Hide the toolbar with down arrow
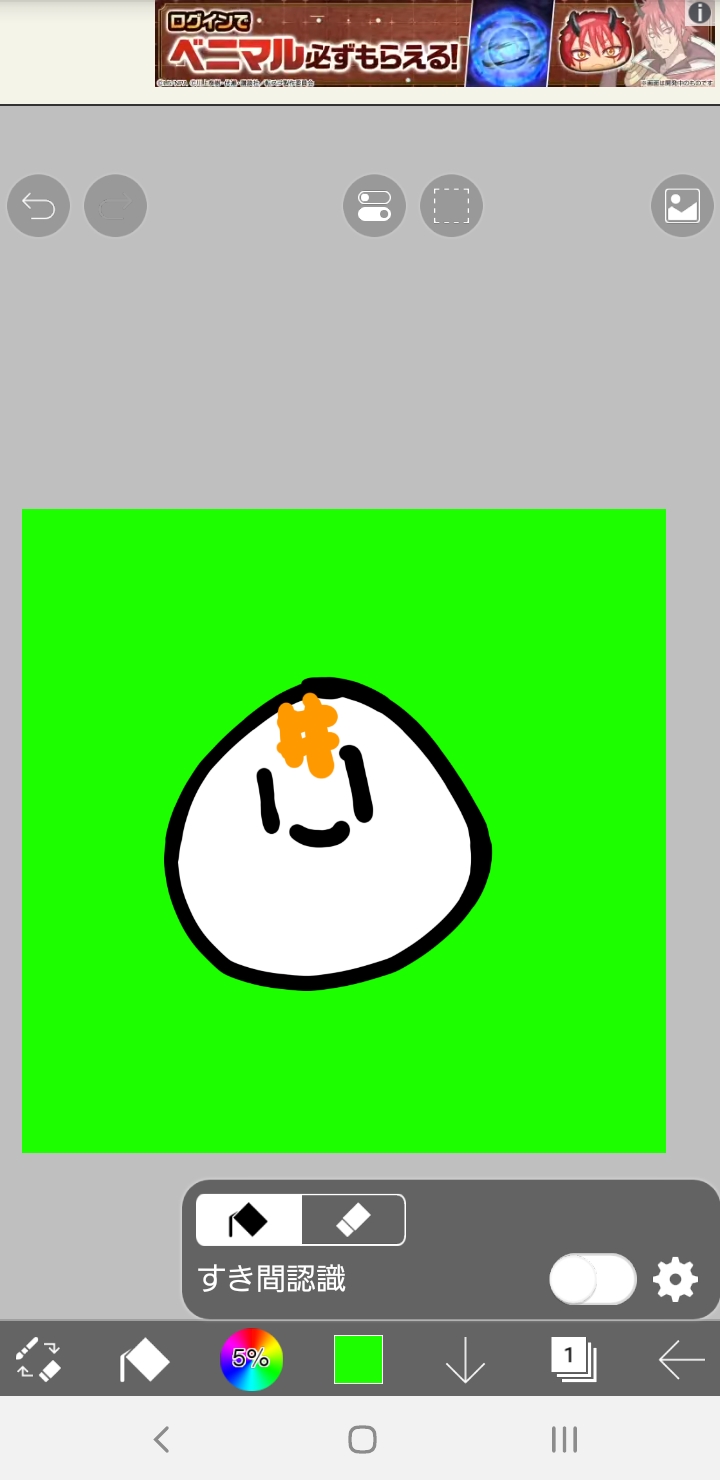Screen dimensions: 720x1480 [465, 1360]
